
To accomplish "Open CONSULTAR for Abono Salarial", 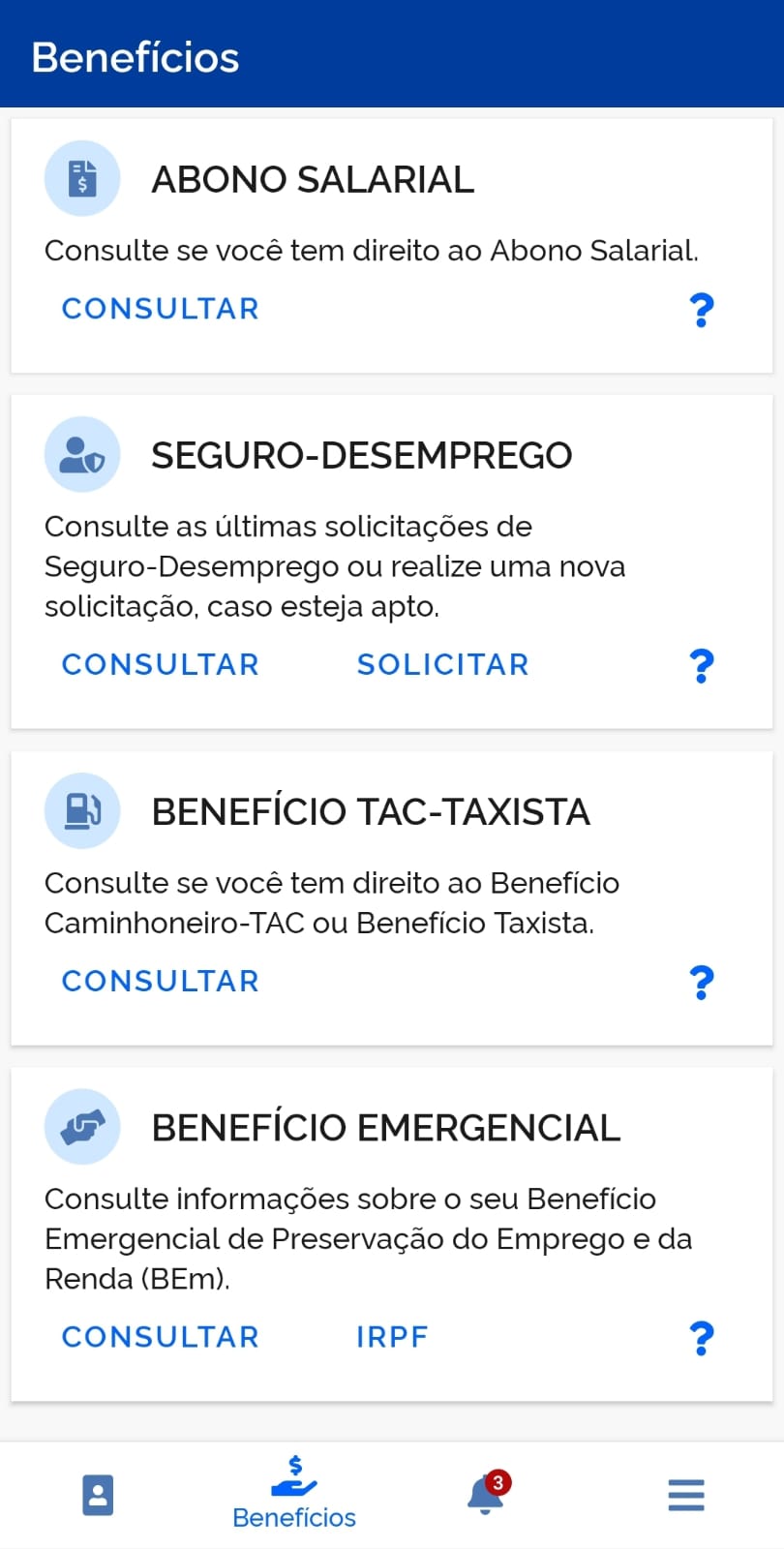I will click(160, 308).
